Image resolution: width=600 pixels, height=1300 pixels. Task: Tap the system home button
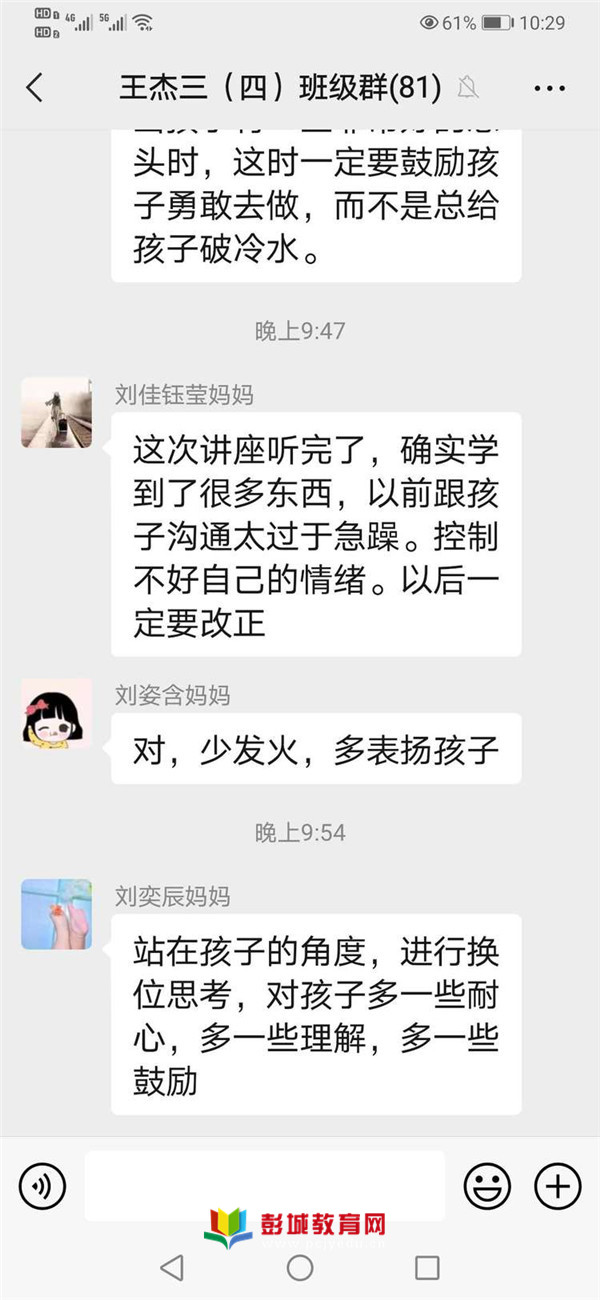pyautogui.click(x=300, y=1268)
